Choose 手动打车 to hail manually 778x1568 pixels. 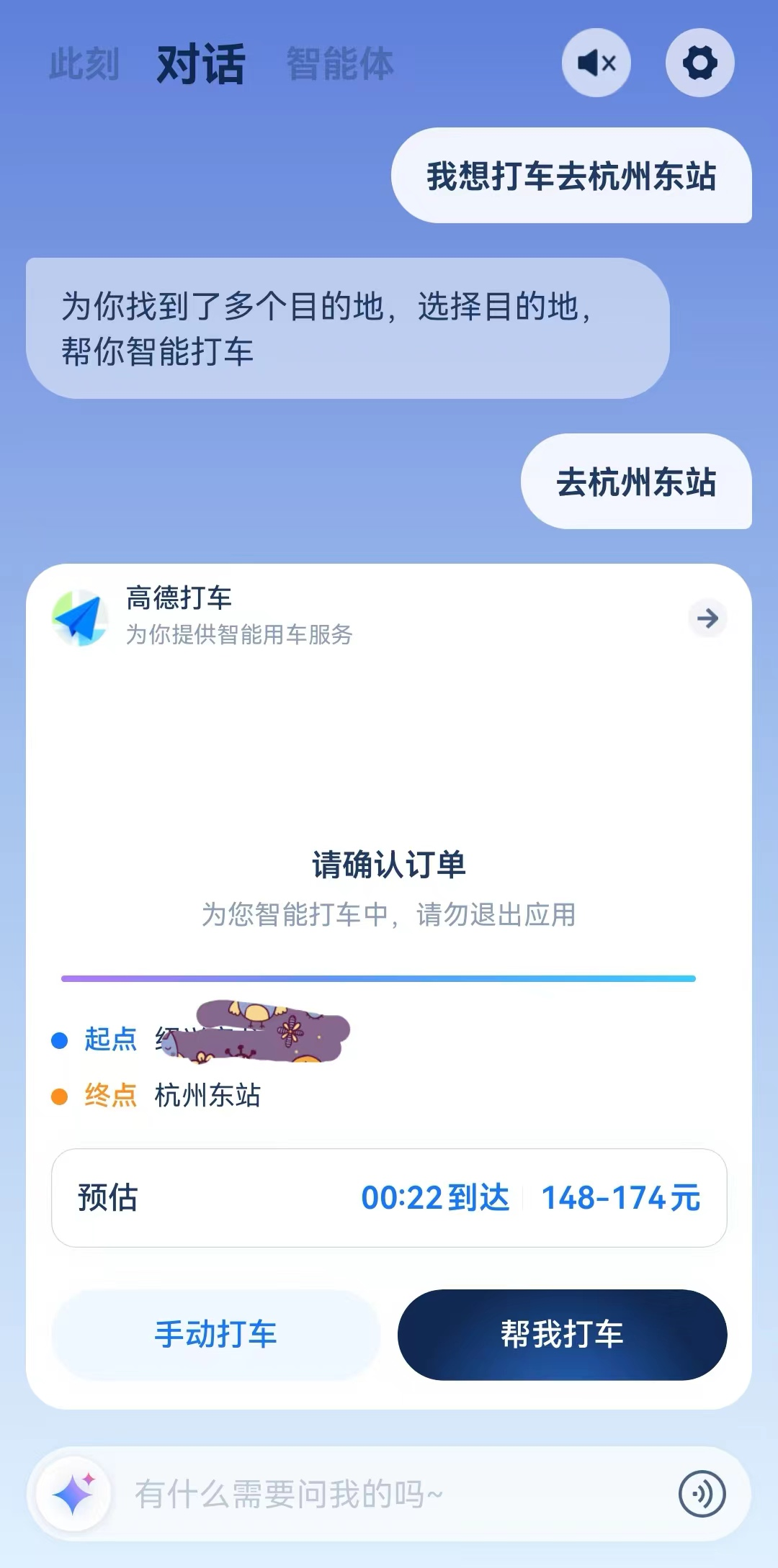coord(215,1334)
